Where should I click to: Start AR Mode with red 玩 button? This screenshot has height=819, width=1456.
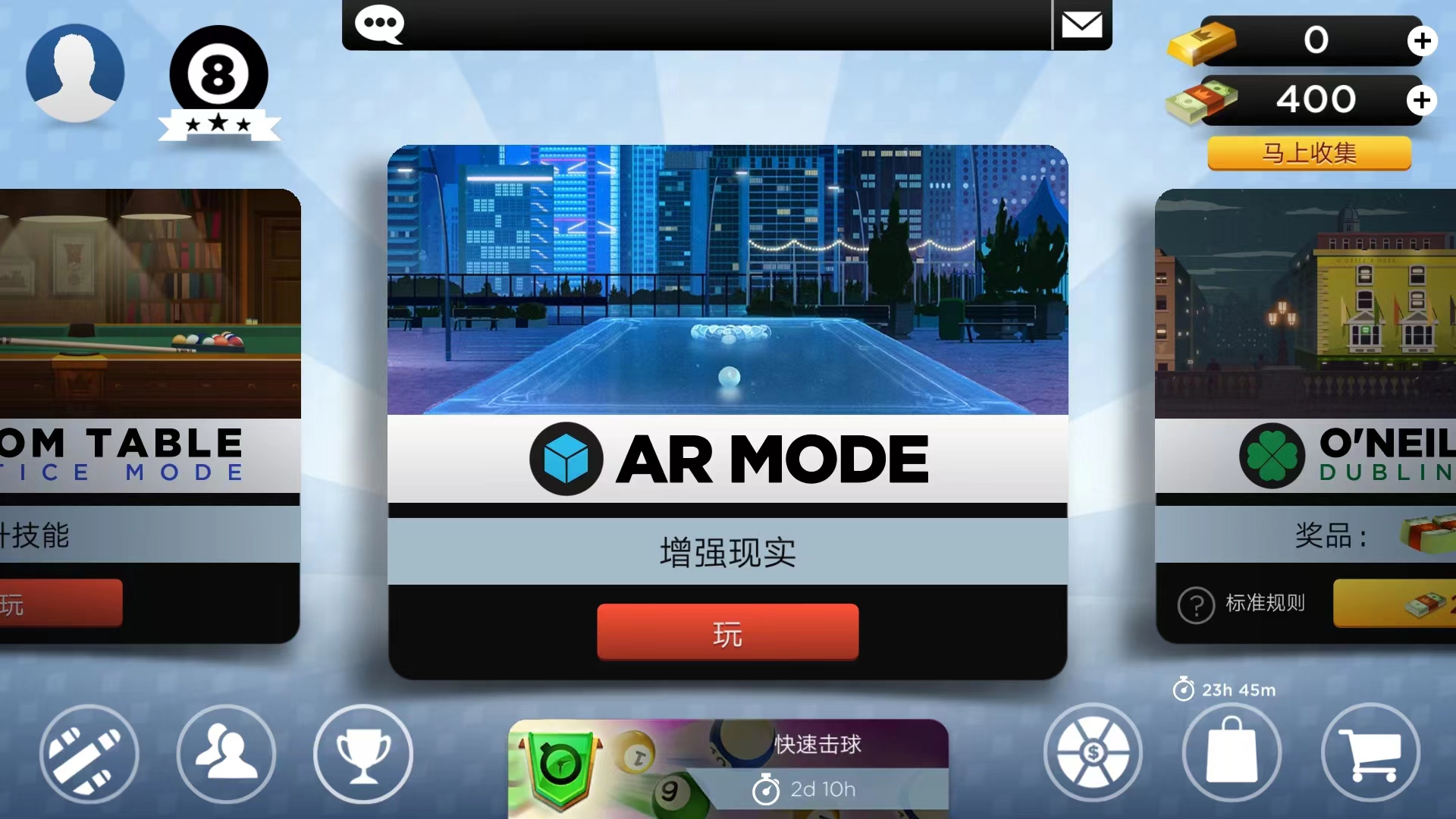727,632
